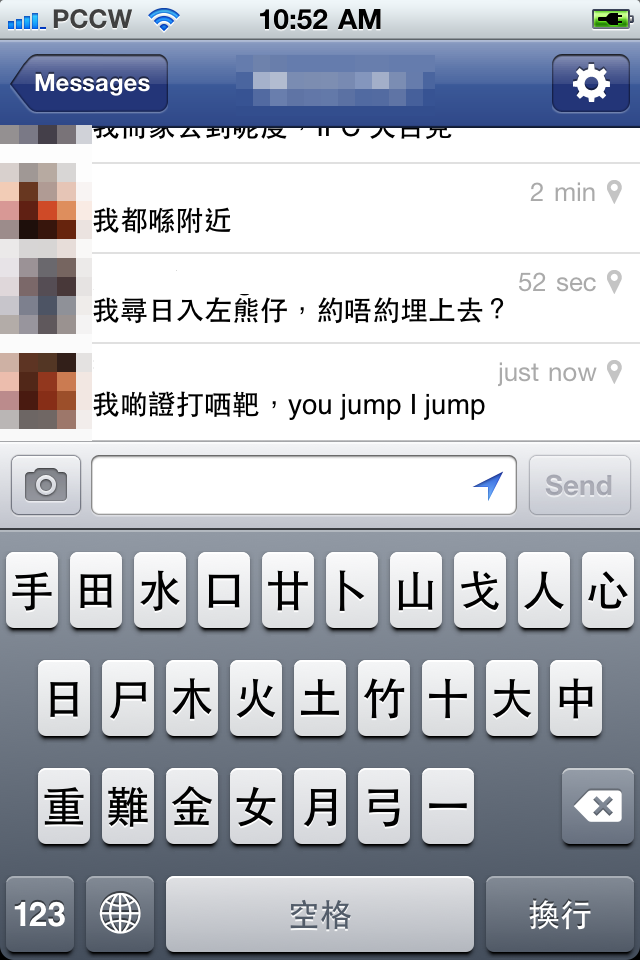Open the settings gear
The width and height of the screenshot is (640, 960).
tap(590, 83)
